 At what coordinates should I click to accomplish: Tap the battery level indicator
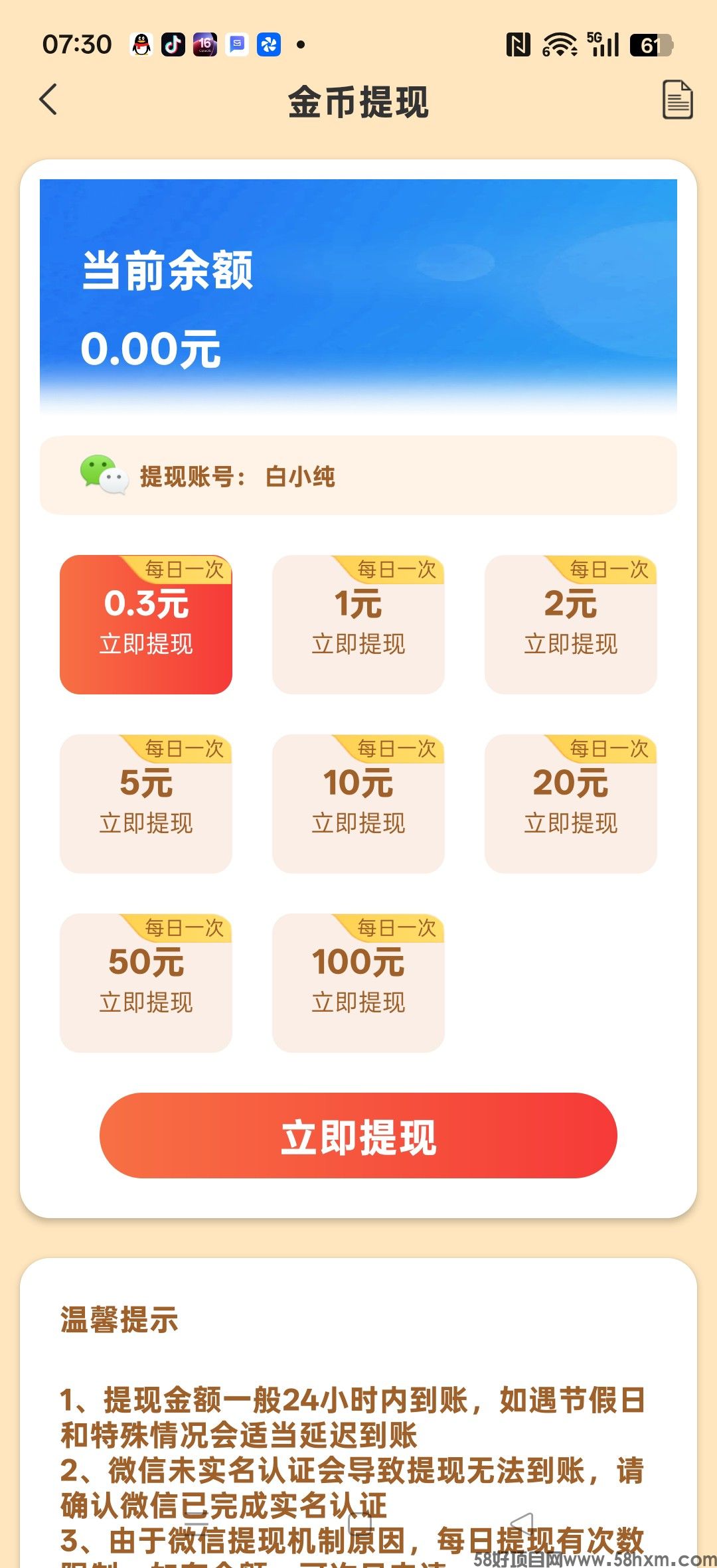651,42
